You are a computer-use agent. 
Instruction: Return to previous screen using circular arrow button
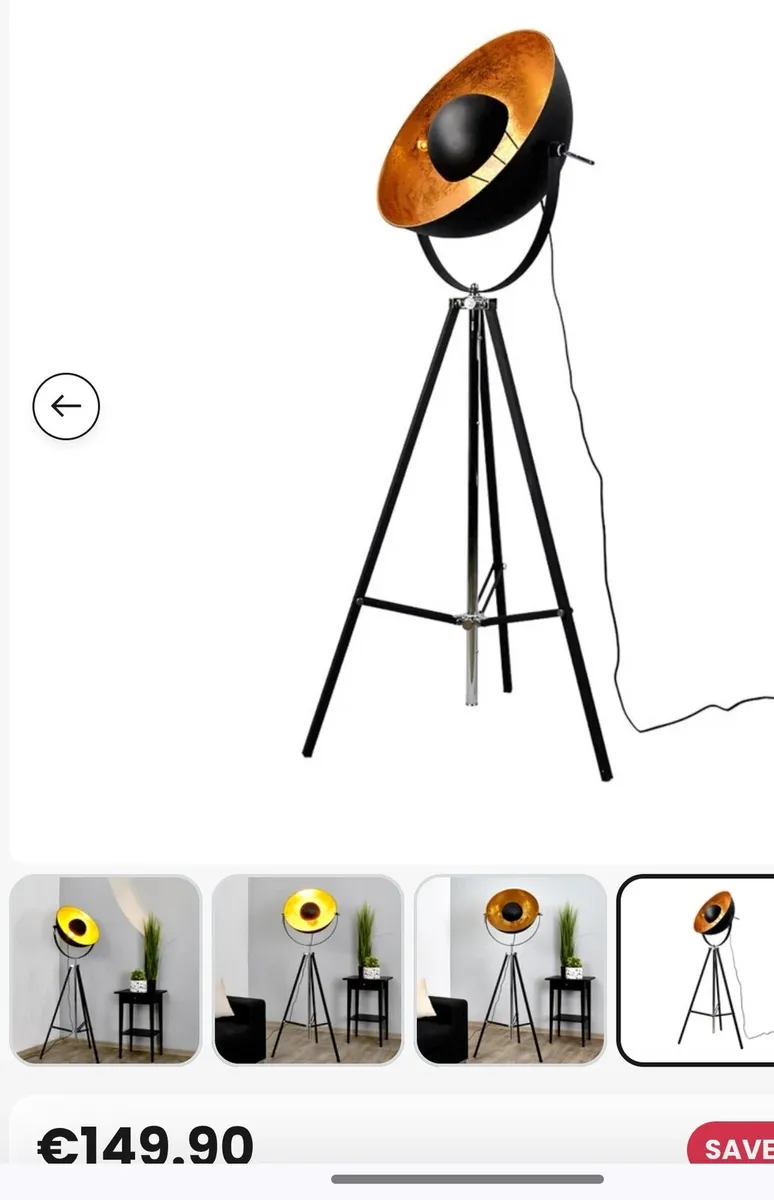(x=66, y=405)
